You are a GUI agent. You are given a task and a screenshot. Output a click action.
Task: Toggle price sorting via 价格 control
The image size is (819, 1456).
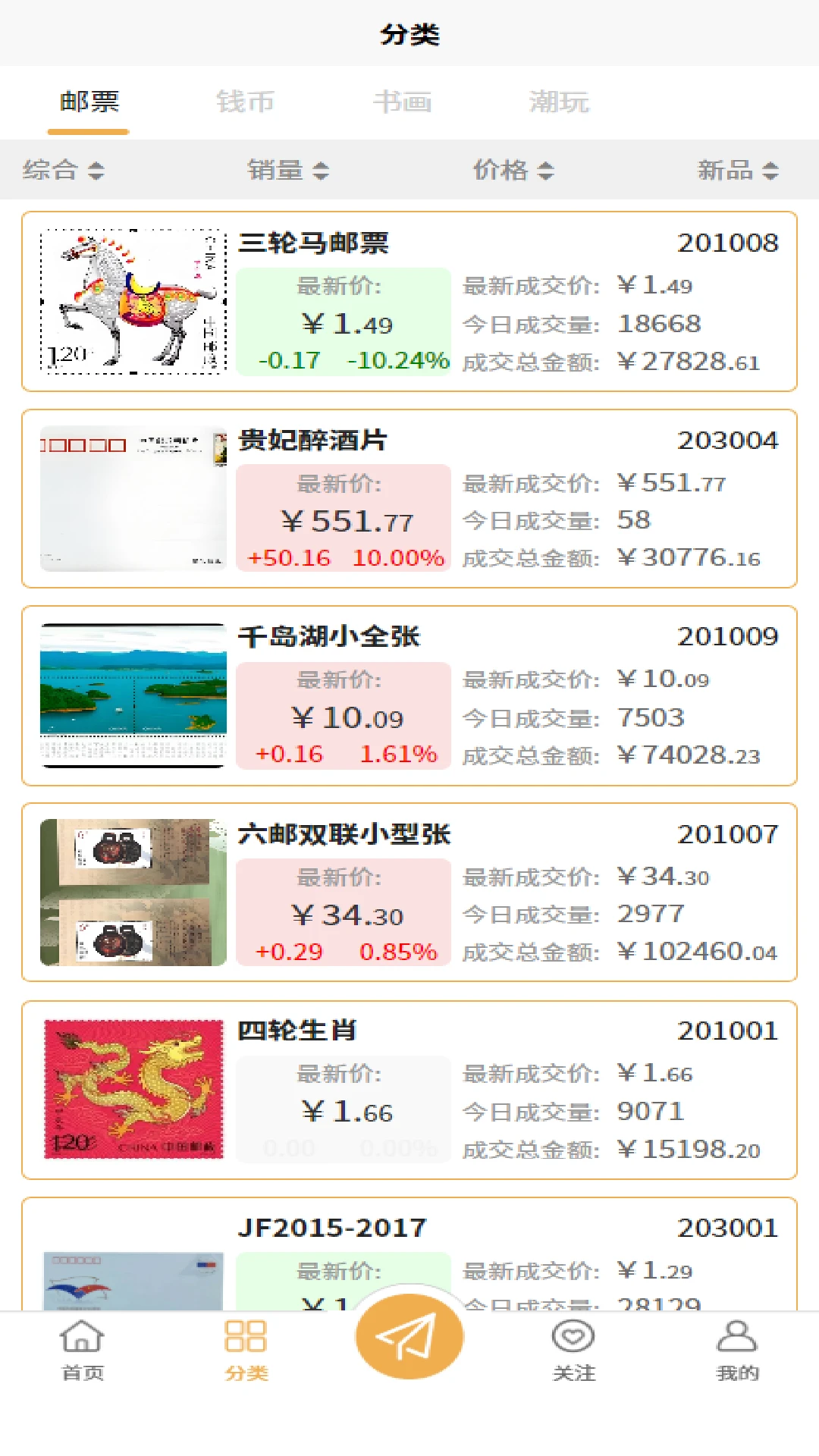click(513, 171)
